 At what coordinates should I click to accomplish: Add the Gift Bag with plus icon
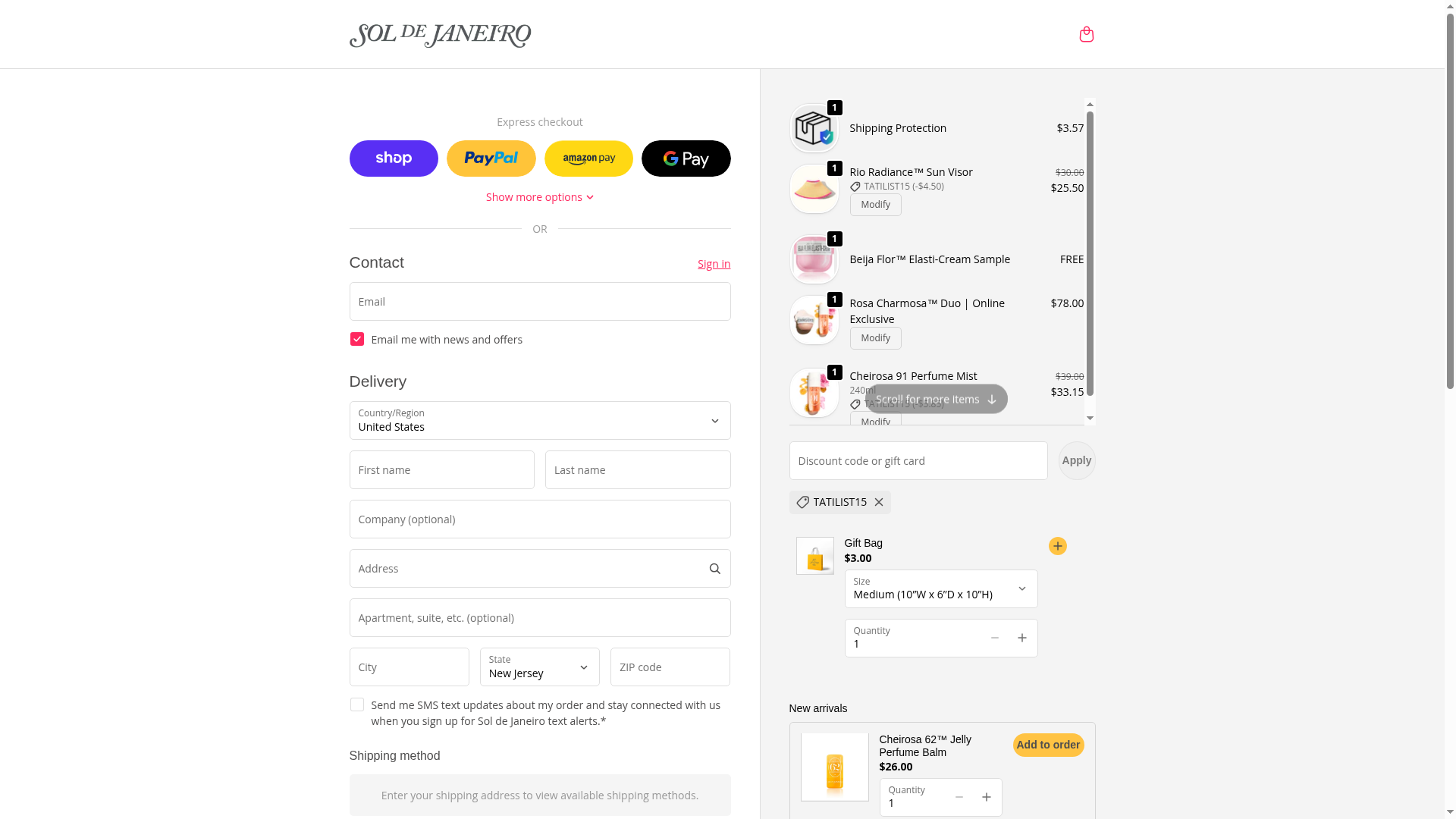pos(1057,546)
